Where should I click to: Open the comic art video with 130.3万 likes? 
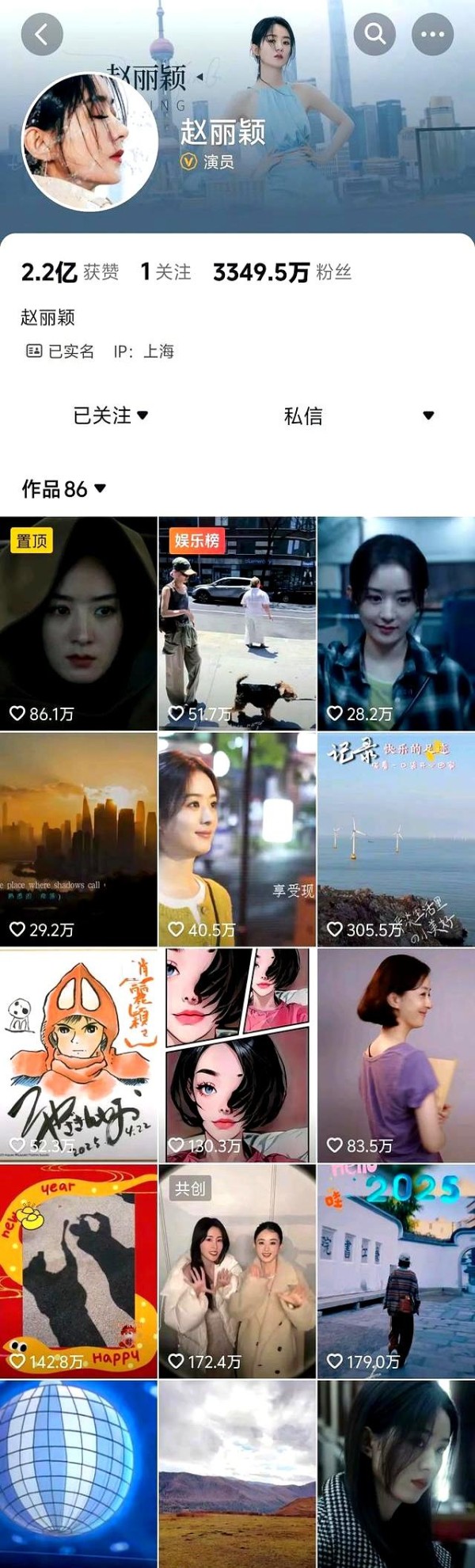(x=237, y=1055)
